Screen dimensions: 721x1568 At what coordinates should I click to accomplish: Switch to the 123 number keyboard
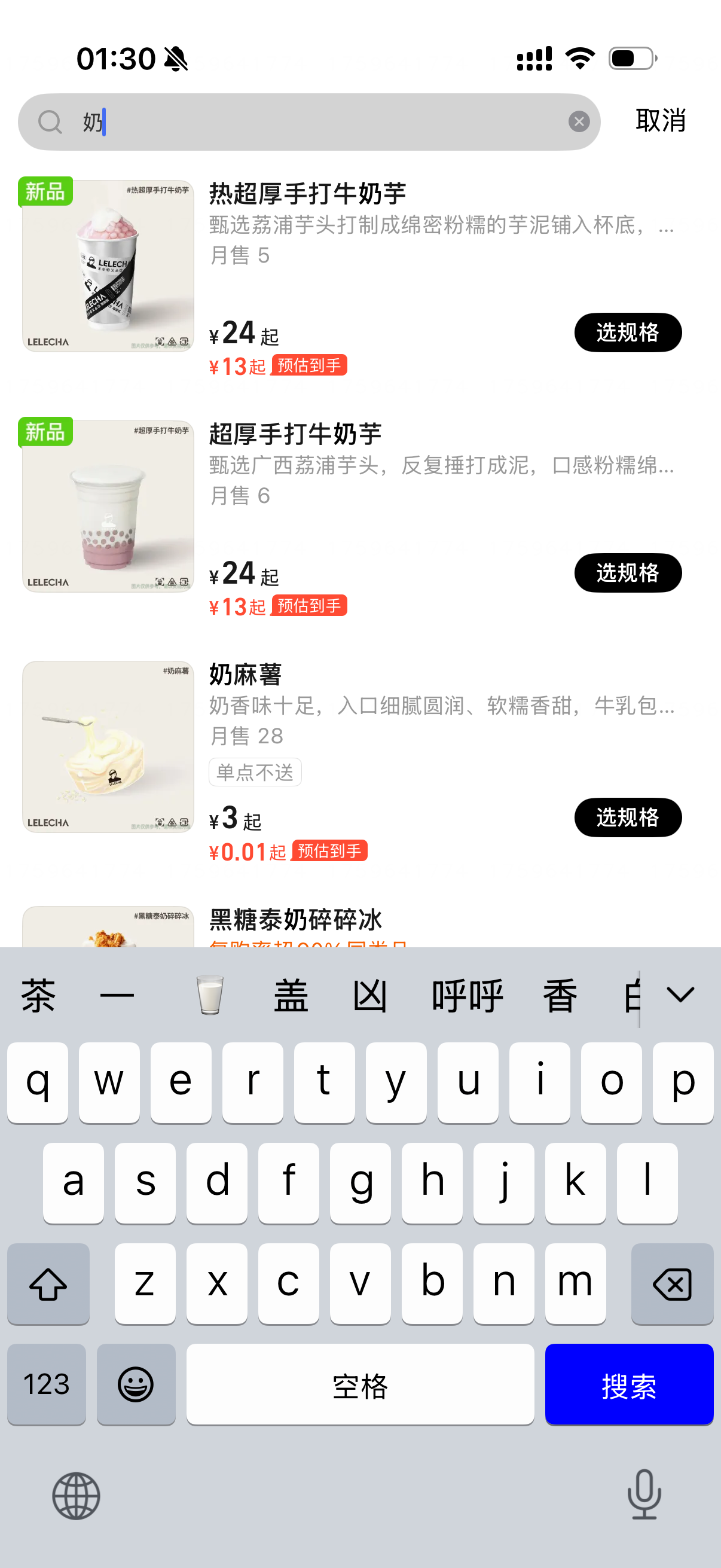46,1384
